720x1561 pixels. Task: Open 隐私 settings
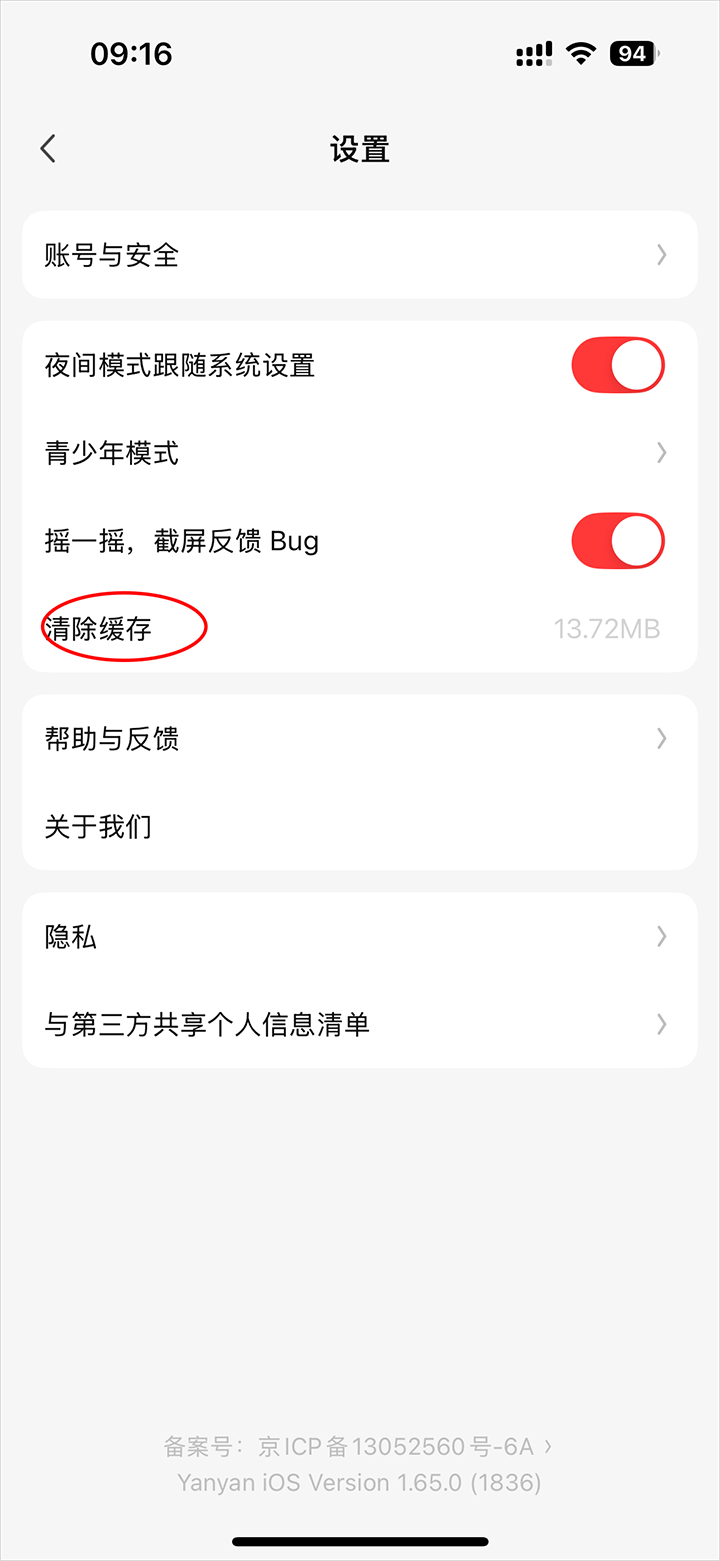[x=359, y=937]
